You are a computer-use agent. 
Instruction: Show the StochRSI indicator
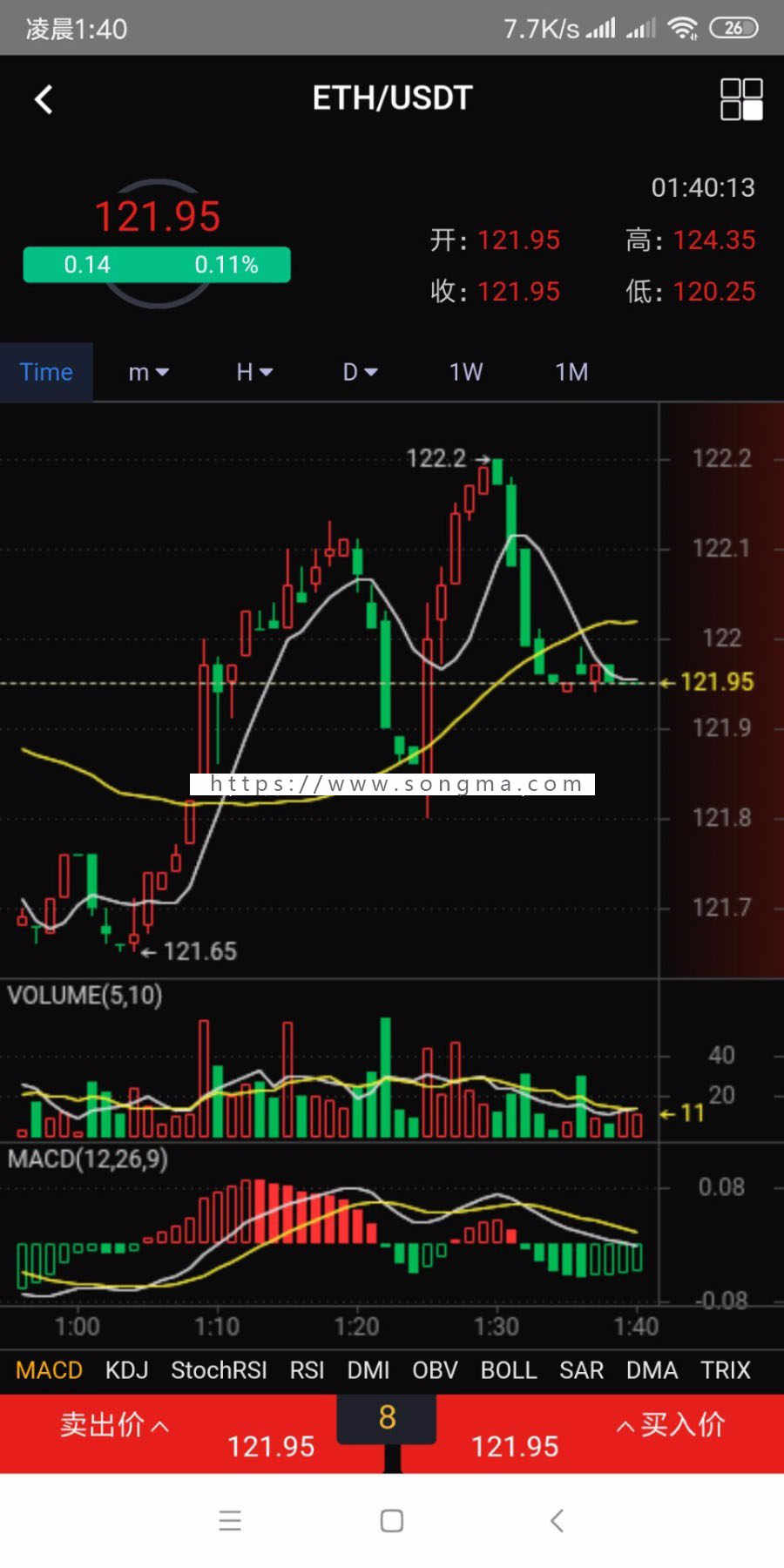(x=219, y=1370)
